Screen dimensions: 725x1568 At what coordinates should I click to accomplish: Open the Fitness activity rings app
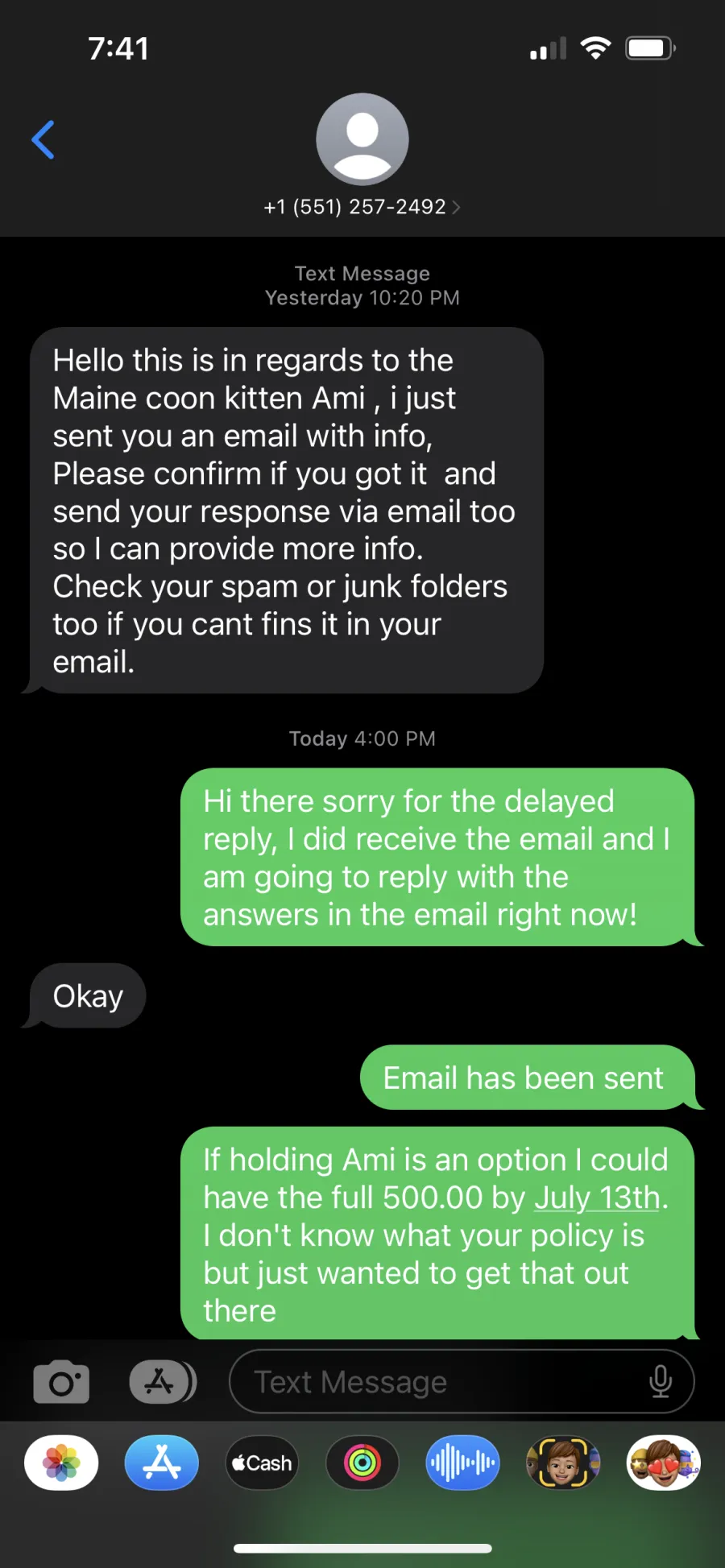tap(362, 1463)
